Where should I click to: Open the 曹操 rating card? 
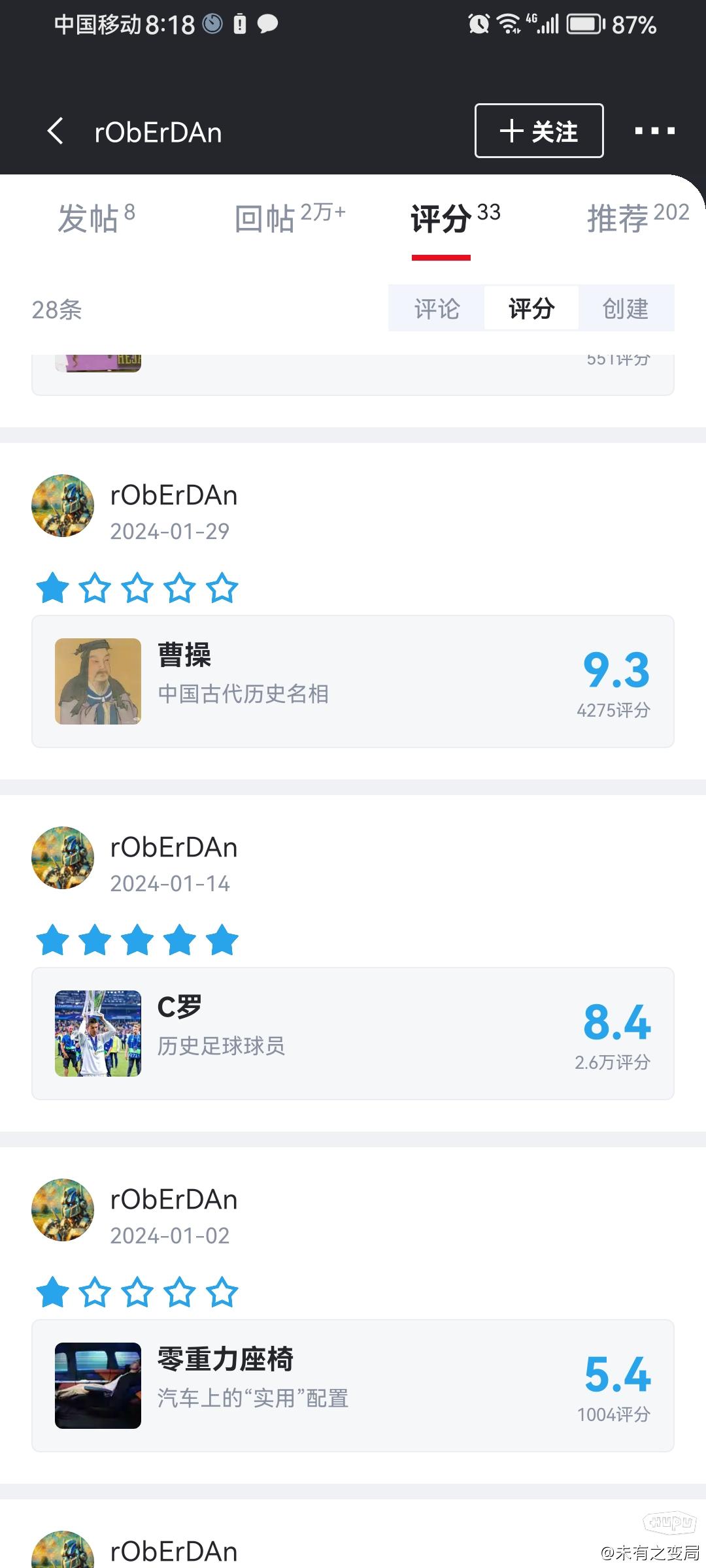pyautogui.click(x=353, y=681)
